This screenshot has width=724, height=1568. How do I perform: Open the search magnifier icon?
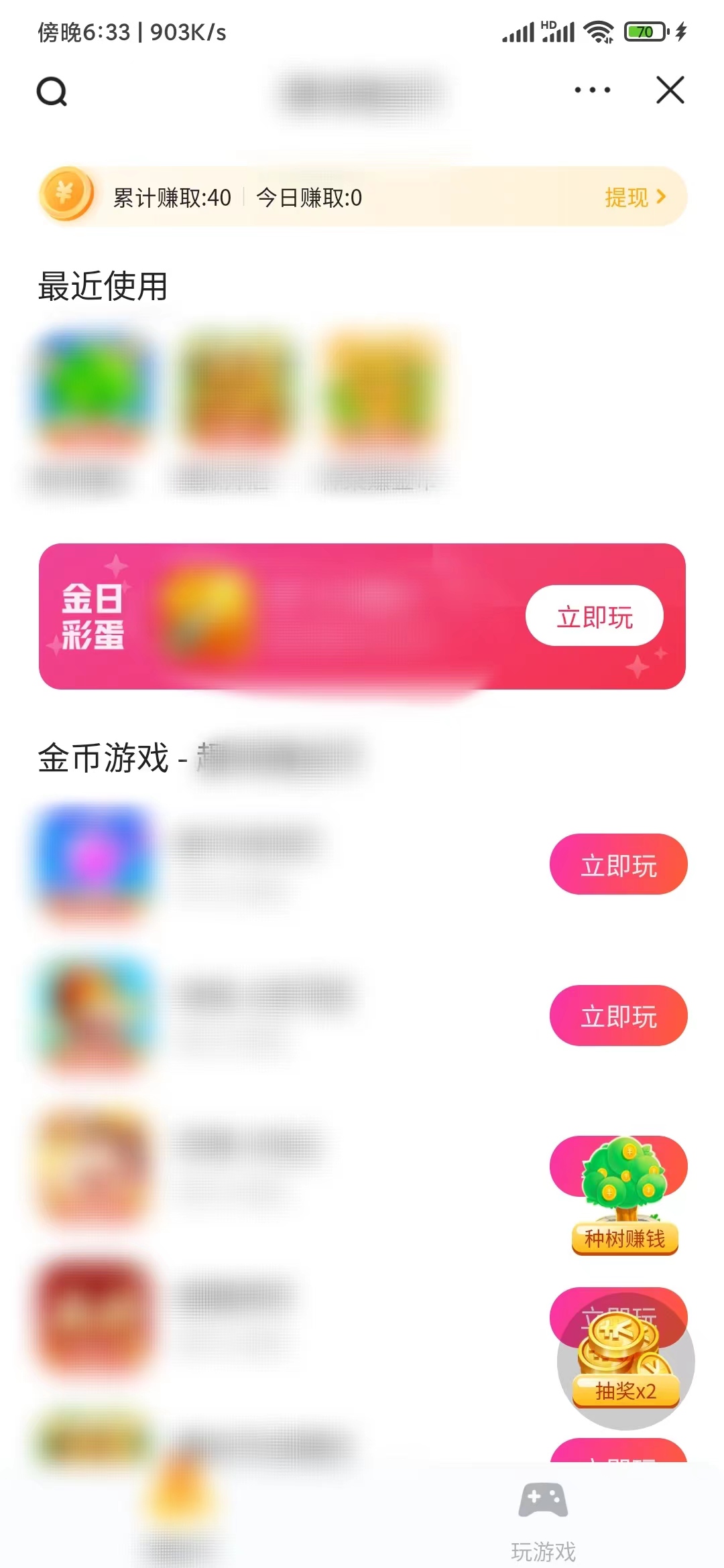point(53,92)
